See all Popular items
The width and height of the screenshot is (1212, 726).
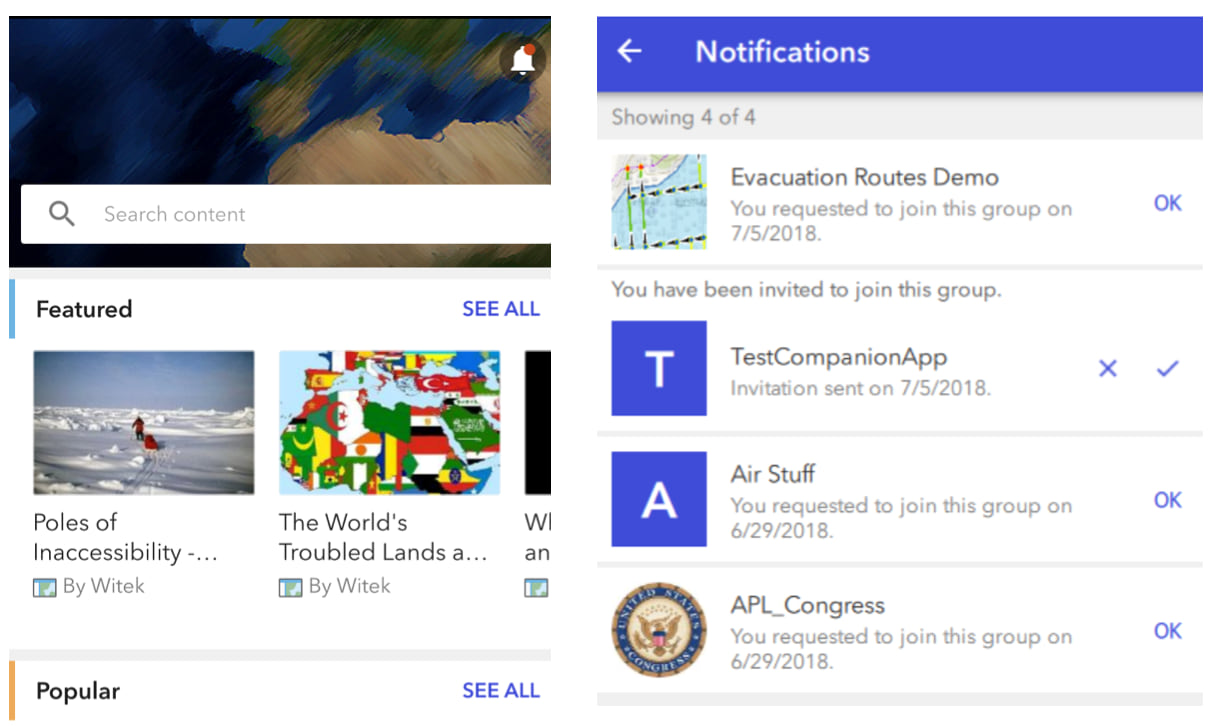pos(500,690)
